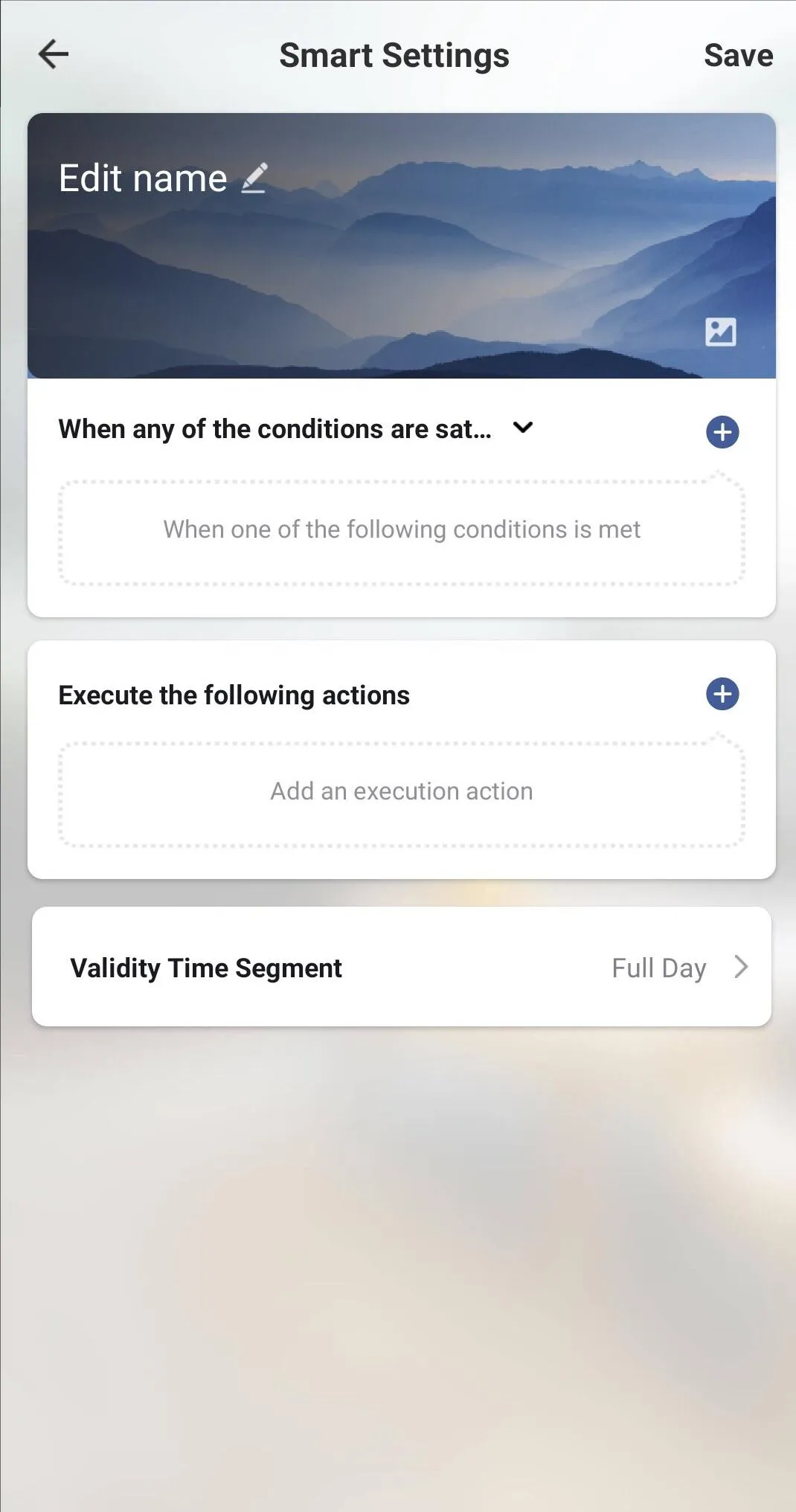Image resolution: width=796 pixels, height=1512 pixels.
Task: Tap the back arrow to return
Action: pyautogui.click(x=52, y=54)
